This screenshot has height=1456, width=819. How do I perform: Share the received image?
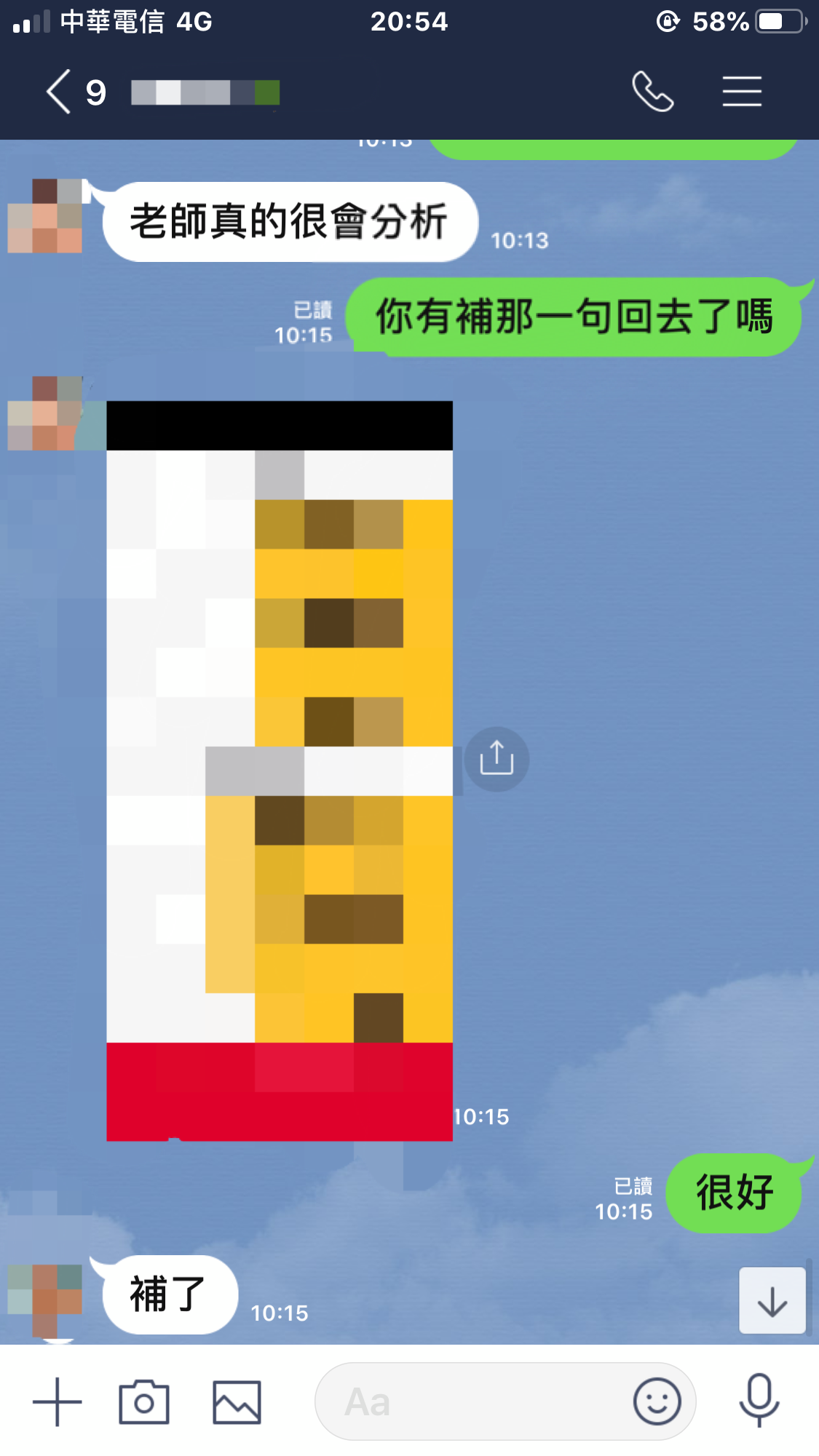coord(496,759)
